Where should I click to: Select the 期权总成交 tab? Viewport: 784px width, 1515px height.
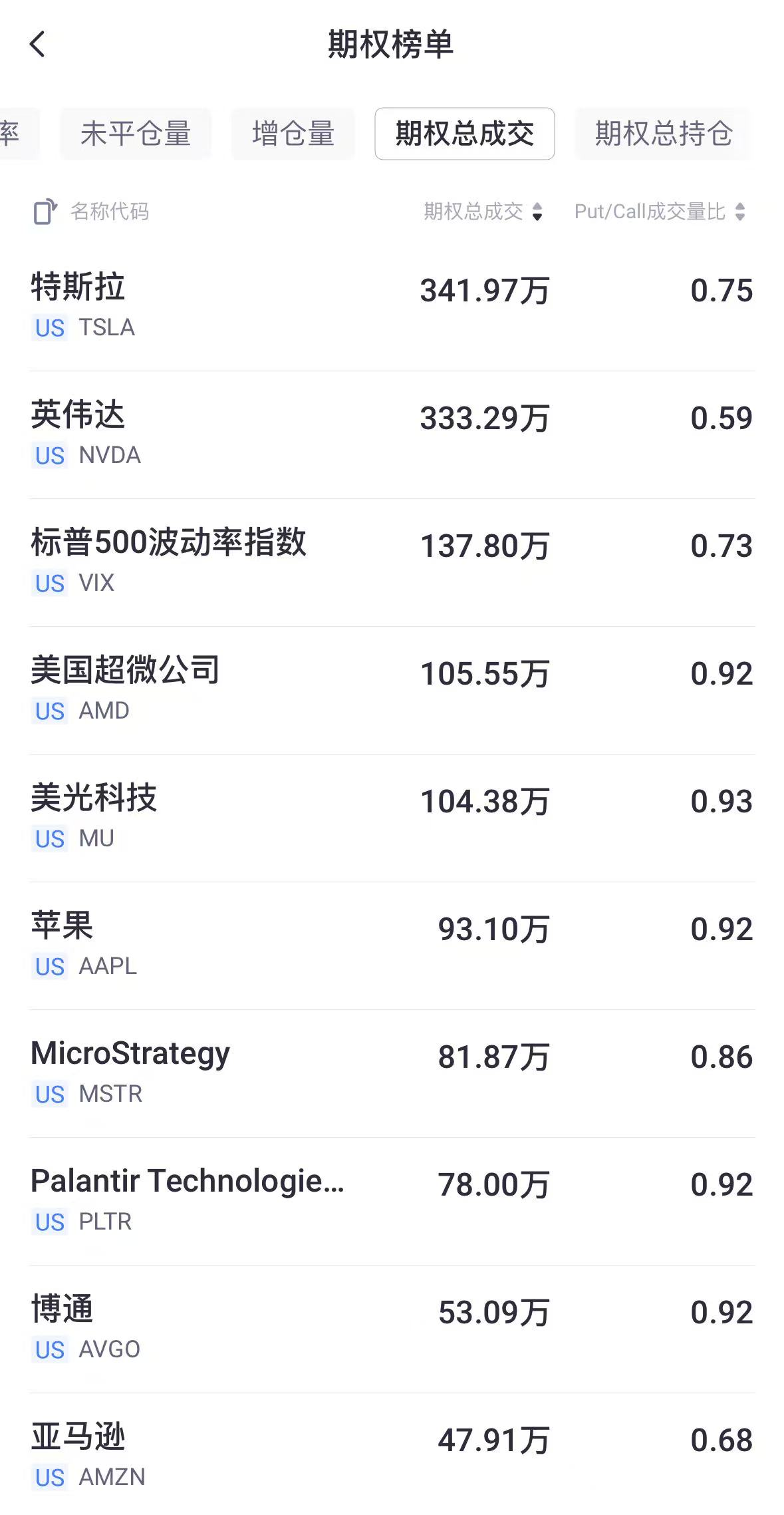pyautogui.click(x=465, y=134)
